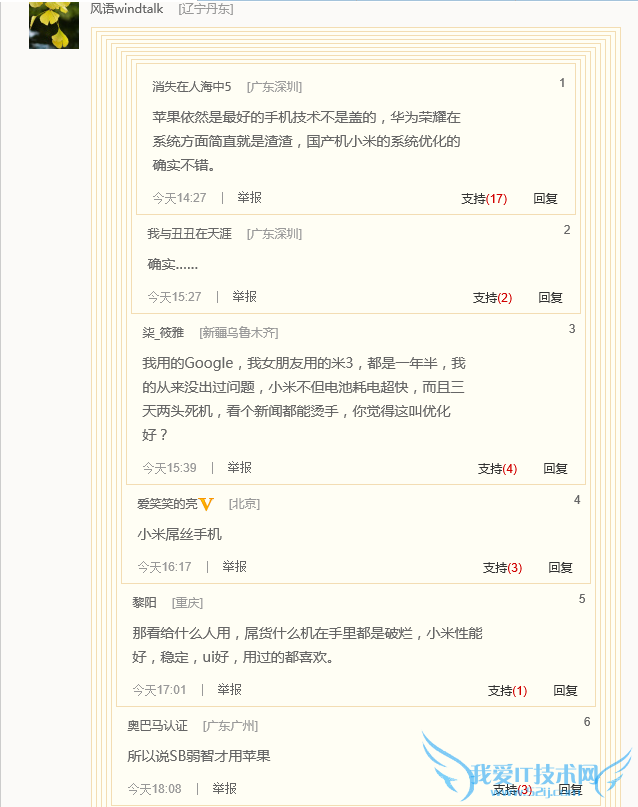The width and height of the screenshot is (638, 807).
Task: Reply to 爱笑笑的亮's comment
Action: pyautogui.click(x=560, y=567)
